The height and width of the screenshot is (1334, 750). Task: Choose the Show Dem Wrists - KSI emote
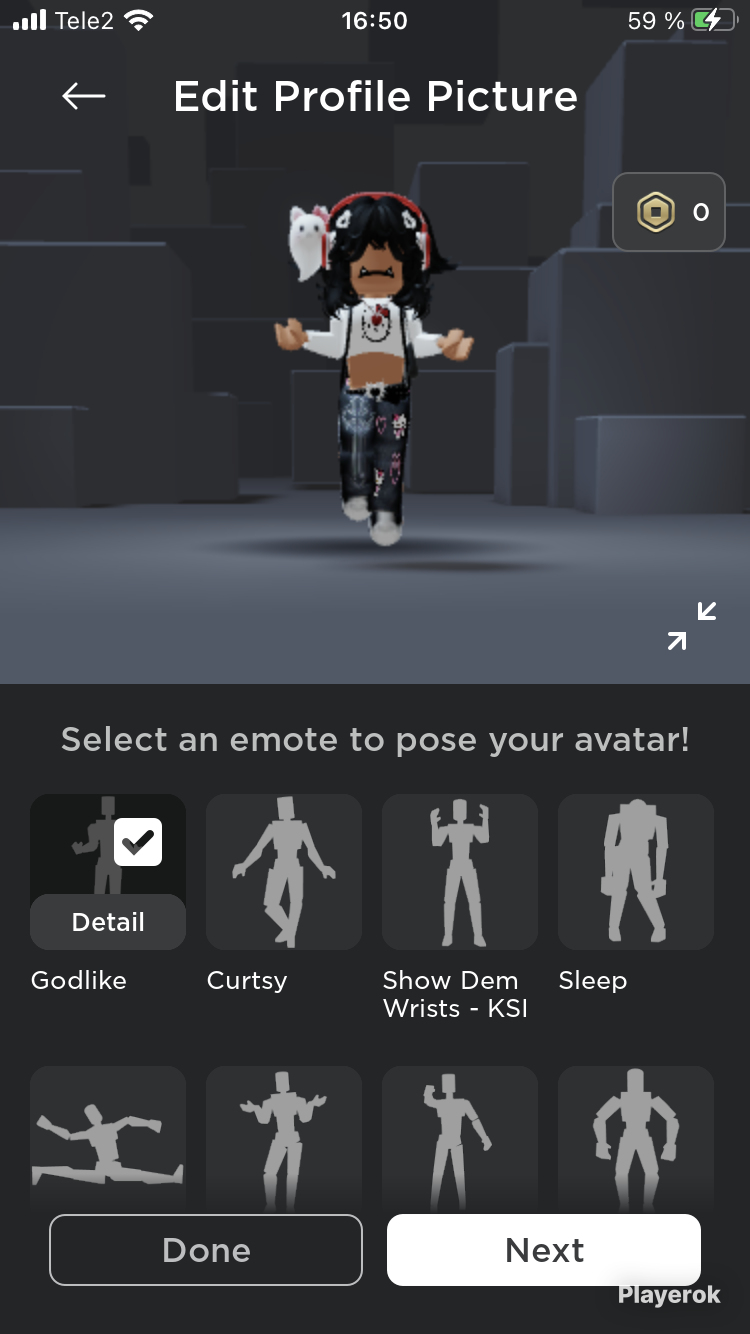pyautogui.click(x=460, y=872)
